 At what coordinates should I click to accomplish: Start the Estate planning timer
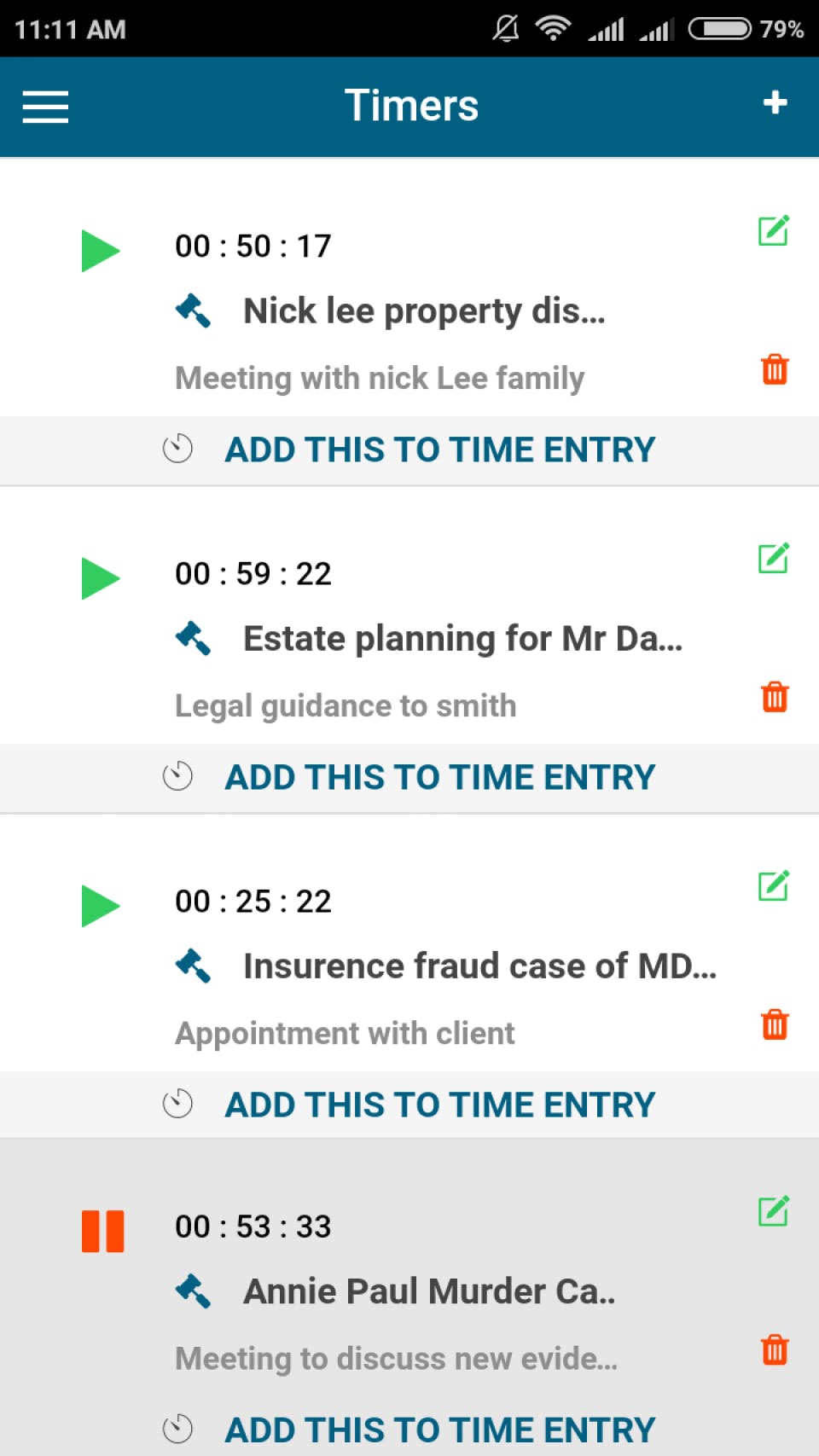pos(101,578)
